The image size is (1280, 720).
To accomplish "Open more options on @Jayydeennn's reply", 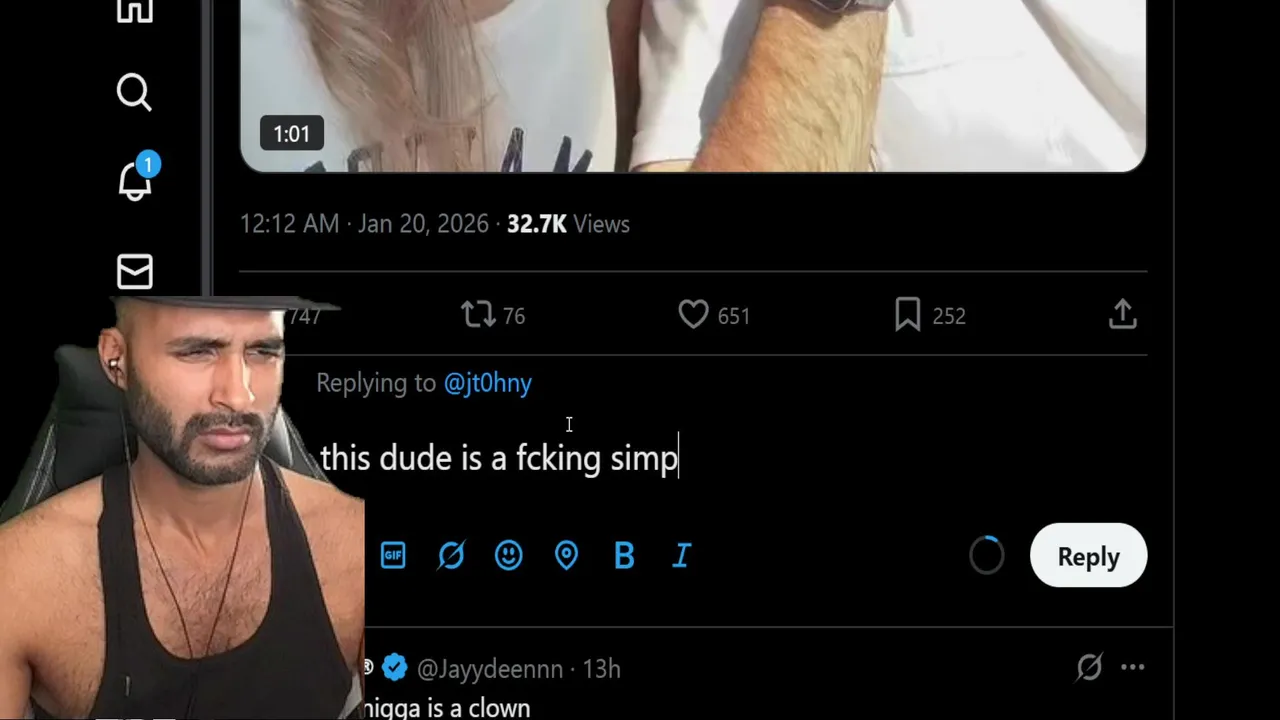I will pyautogui.click(x=1132, y=667).
